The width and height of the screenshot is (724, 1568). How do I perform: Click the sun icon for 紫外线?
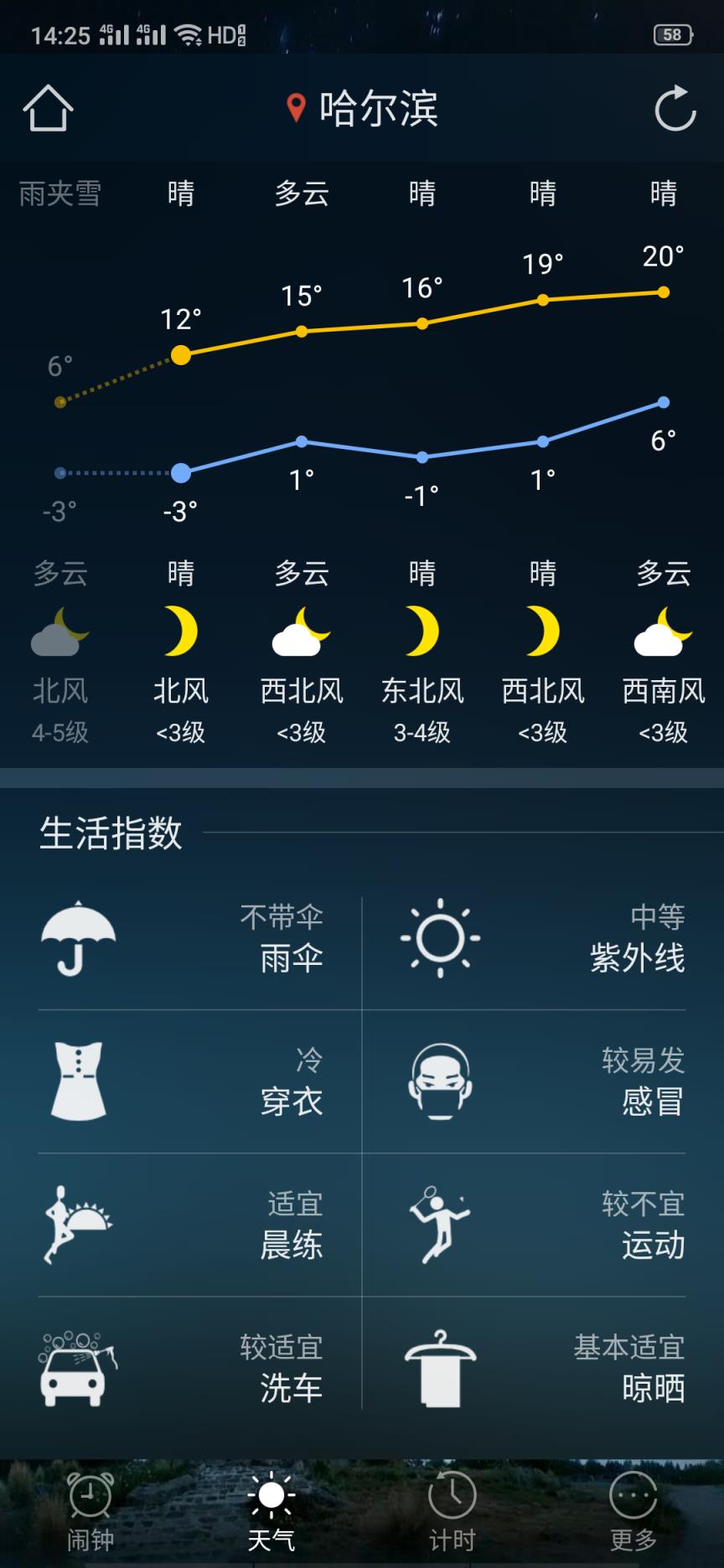[x=441, y=938]
